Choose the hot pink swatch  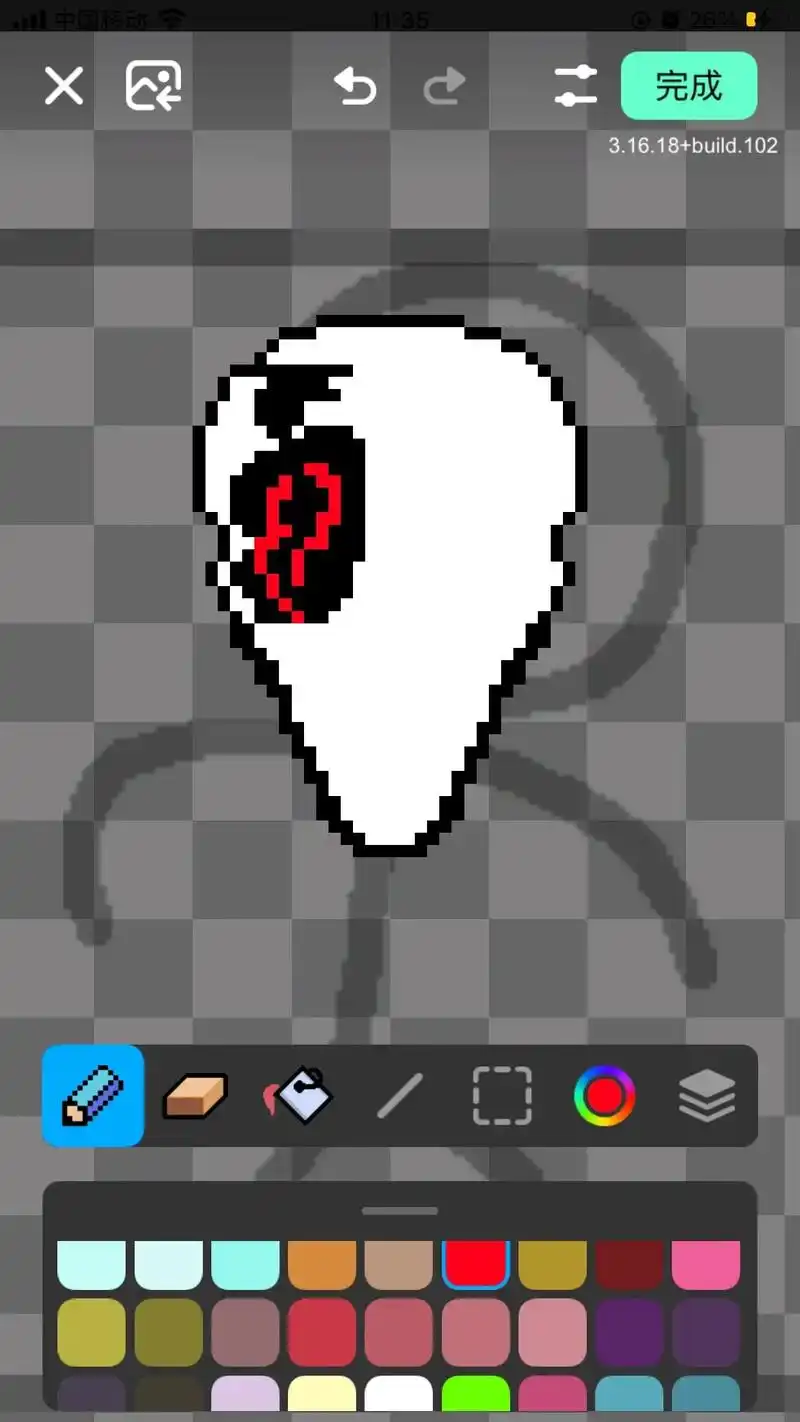706,1264
